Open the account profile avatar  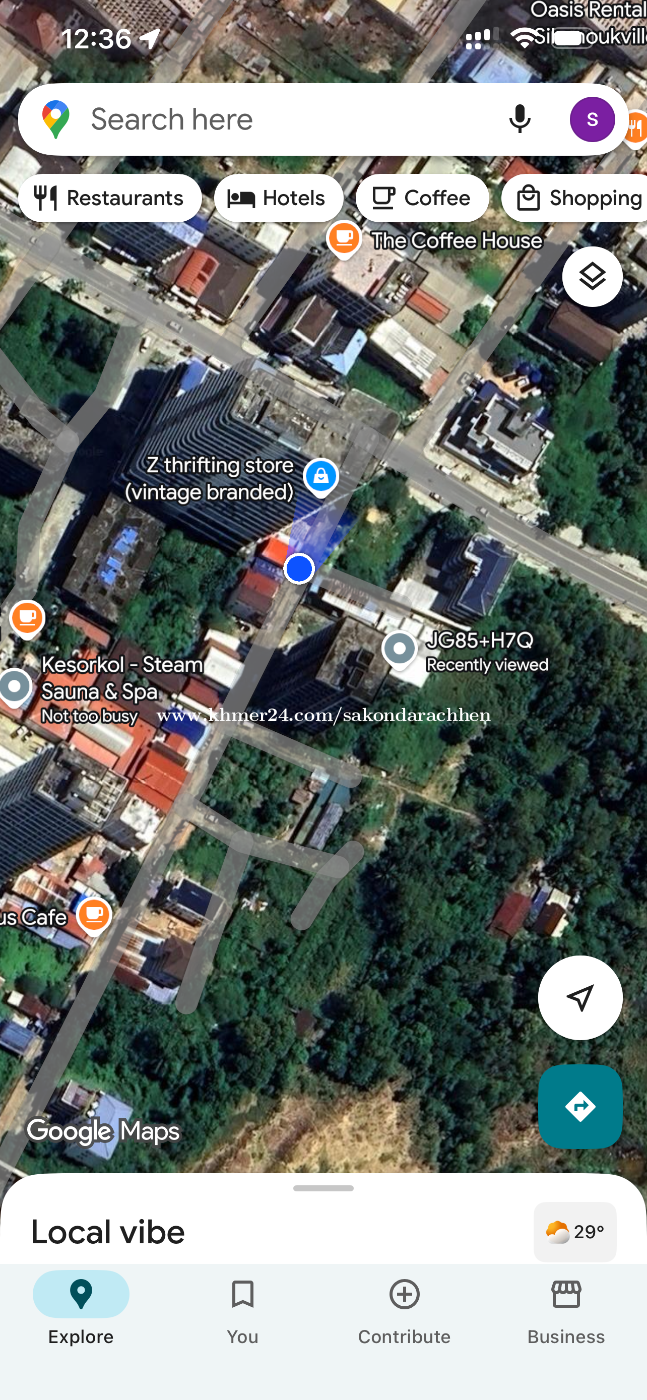pyautogui.click(x=592, y=120)
